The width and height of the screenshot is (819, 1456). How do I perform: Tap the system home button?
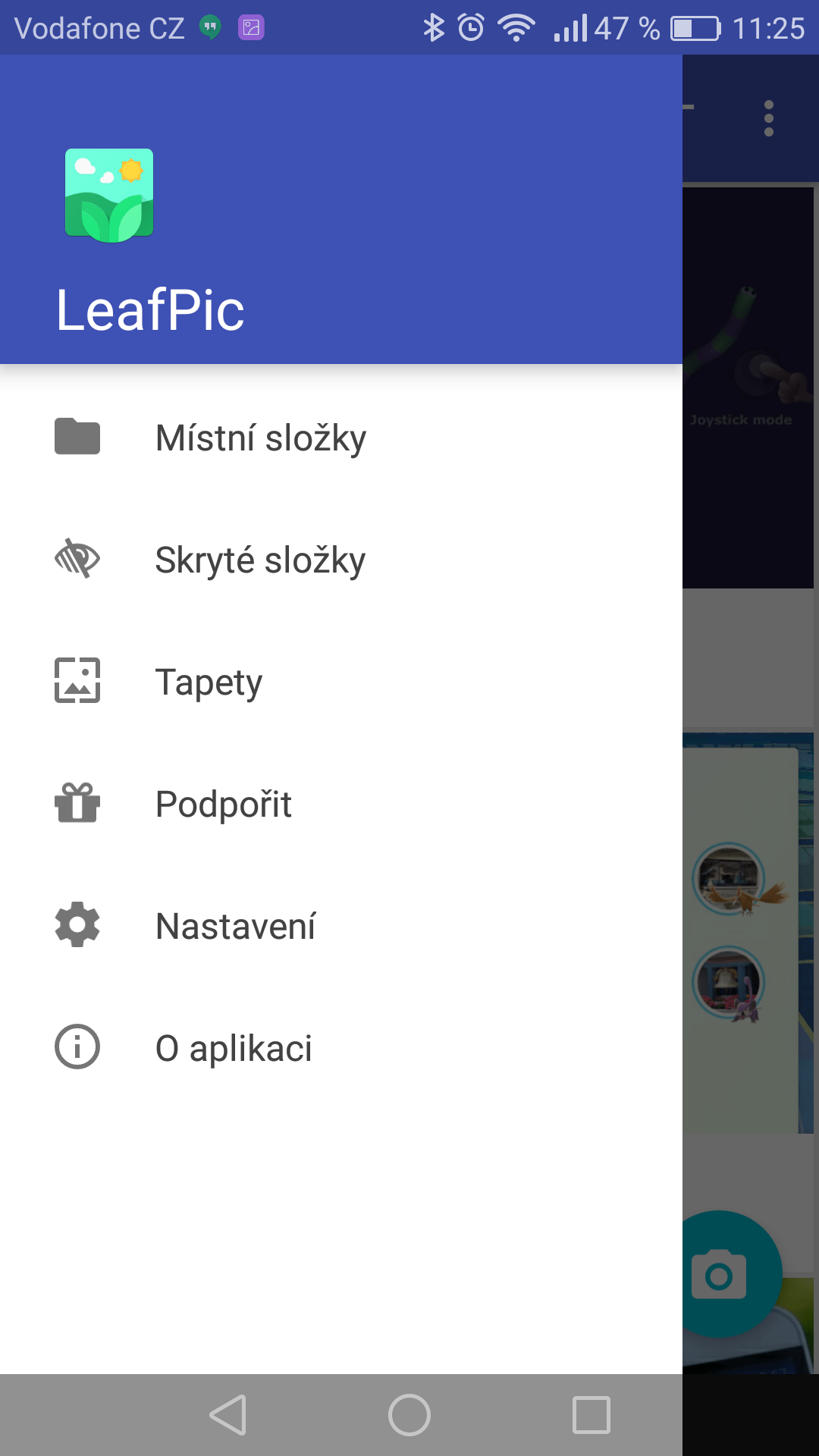(409, 1415)
